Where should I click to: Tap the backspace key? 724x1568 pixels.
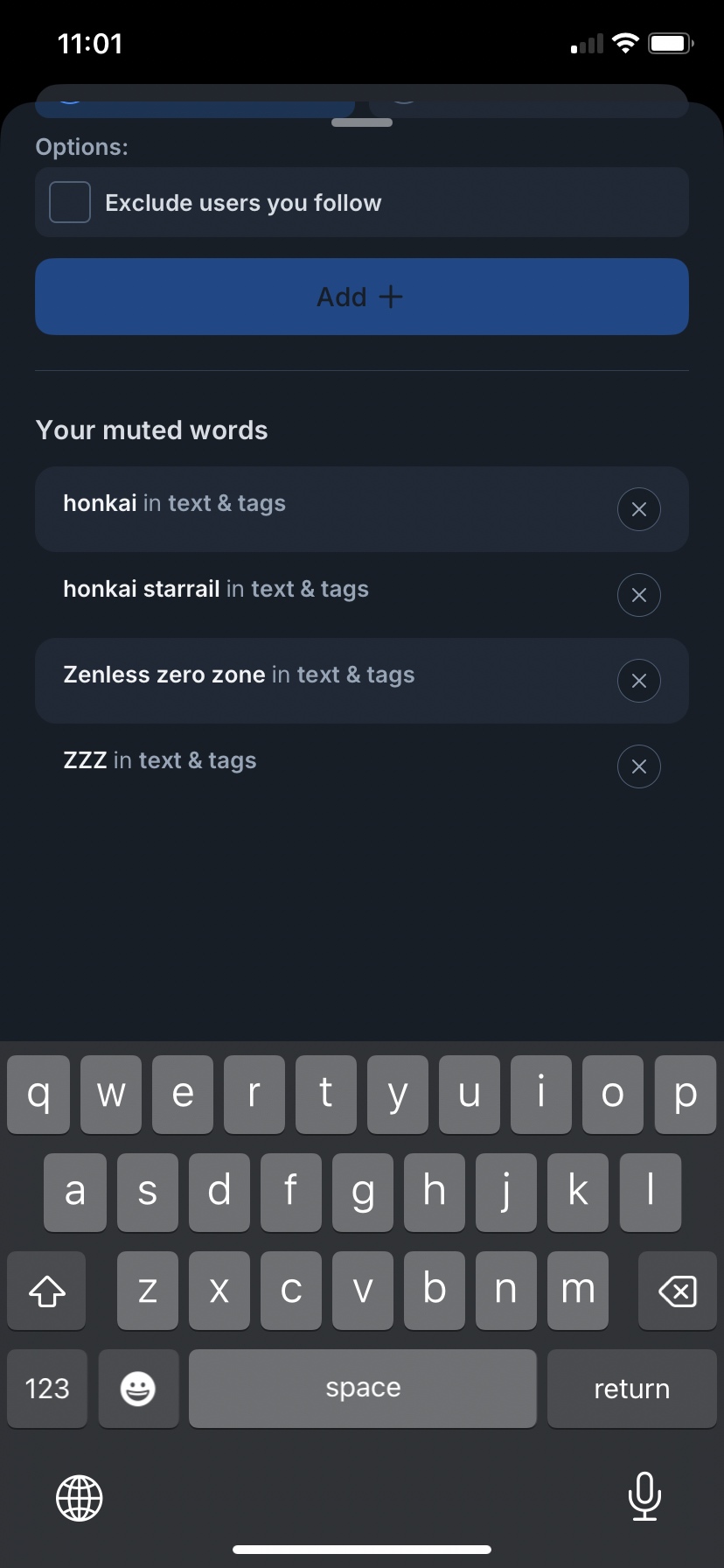677,1291
